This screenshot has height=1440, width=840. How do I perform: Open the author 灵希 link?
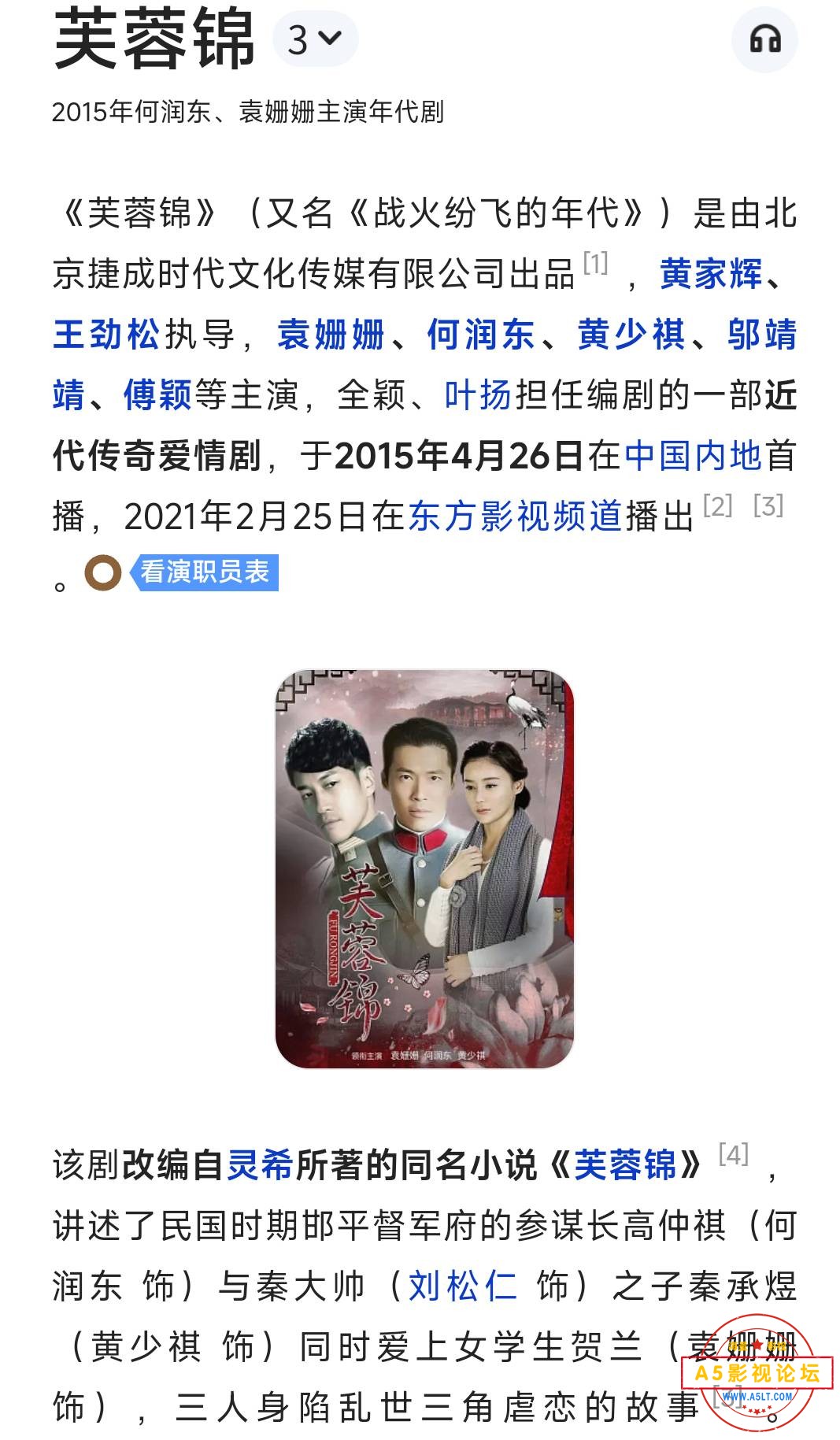point(260,1165)
